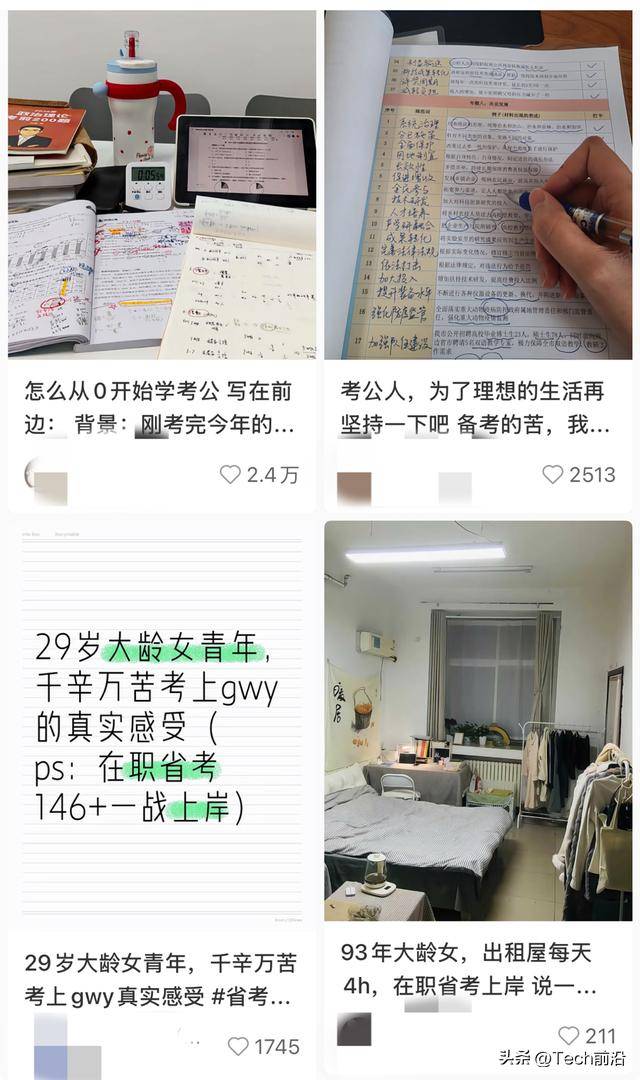
Task: Like the post with 2.4万 likes
Action: 231,474
